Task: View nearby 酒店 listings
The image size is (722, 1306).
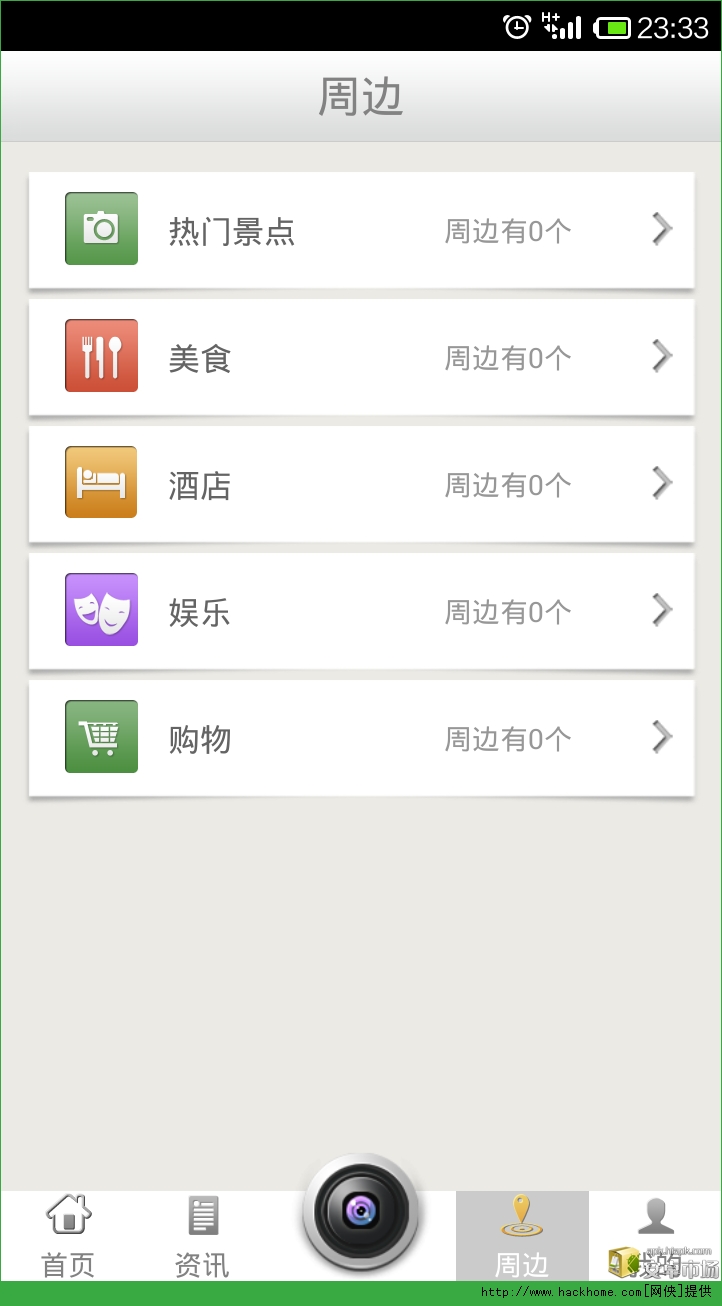Action: 361,484
